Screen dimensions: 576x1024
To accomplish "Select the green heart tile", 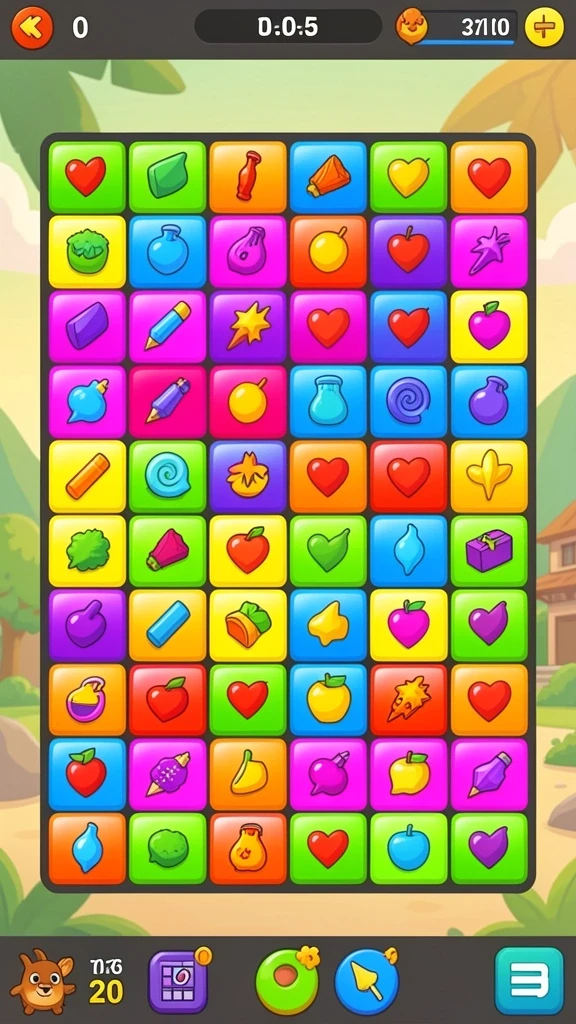I will coord(328,551).
